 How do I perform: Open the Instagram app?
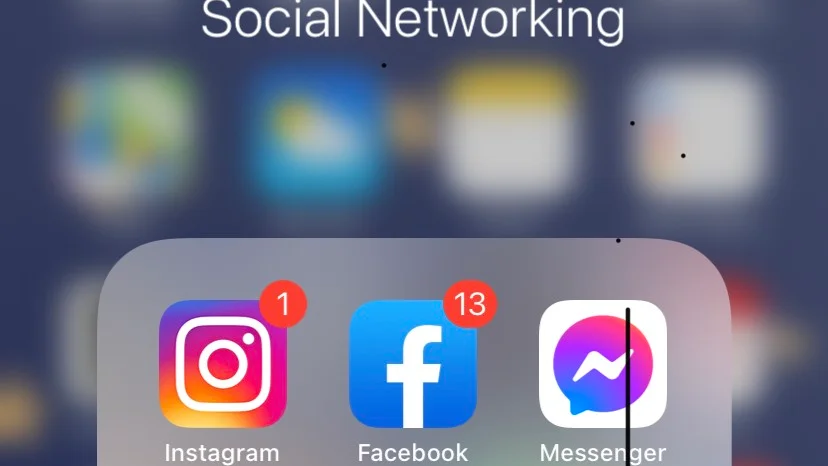(222, 364)
